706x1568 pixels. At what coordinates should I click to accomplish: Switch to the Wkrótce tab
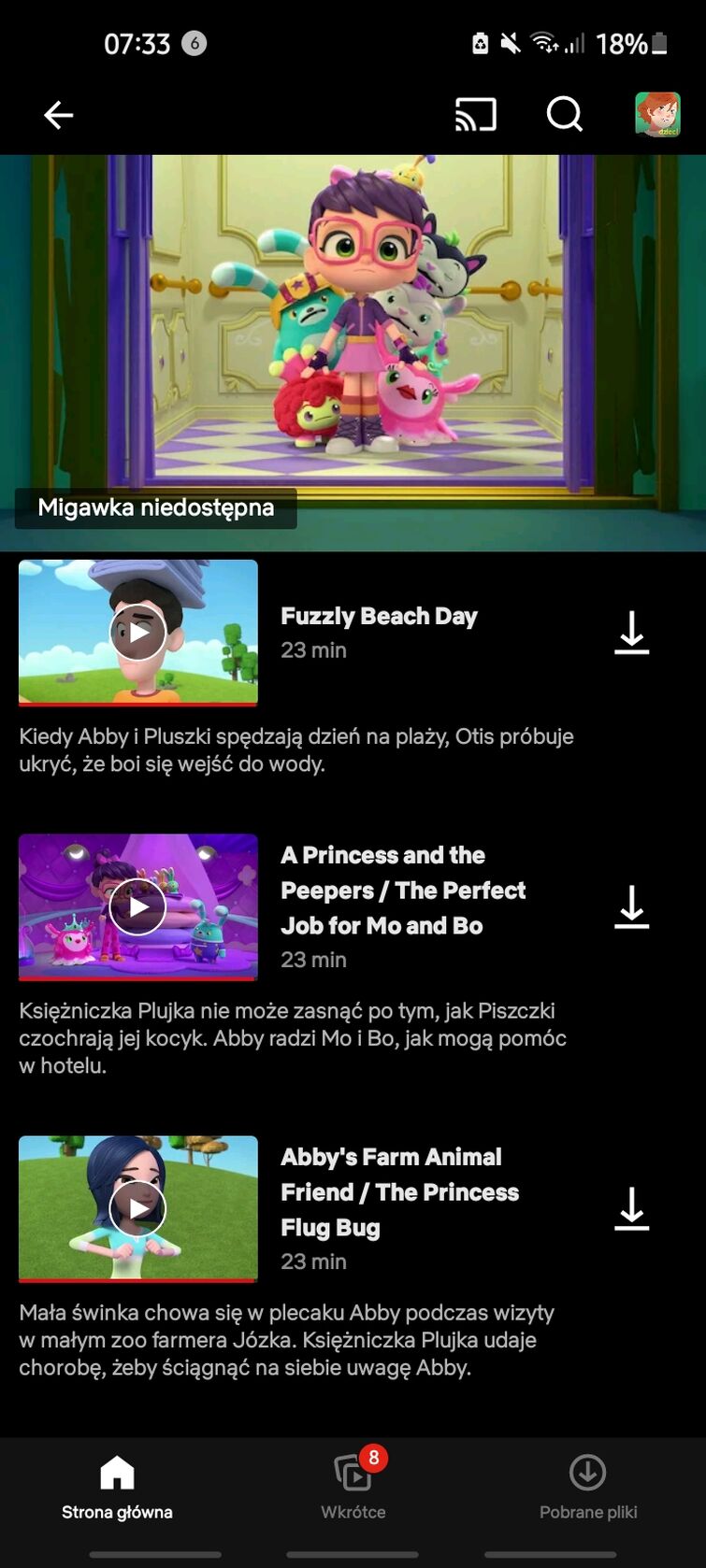(x=353, y=1488)
